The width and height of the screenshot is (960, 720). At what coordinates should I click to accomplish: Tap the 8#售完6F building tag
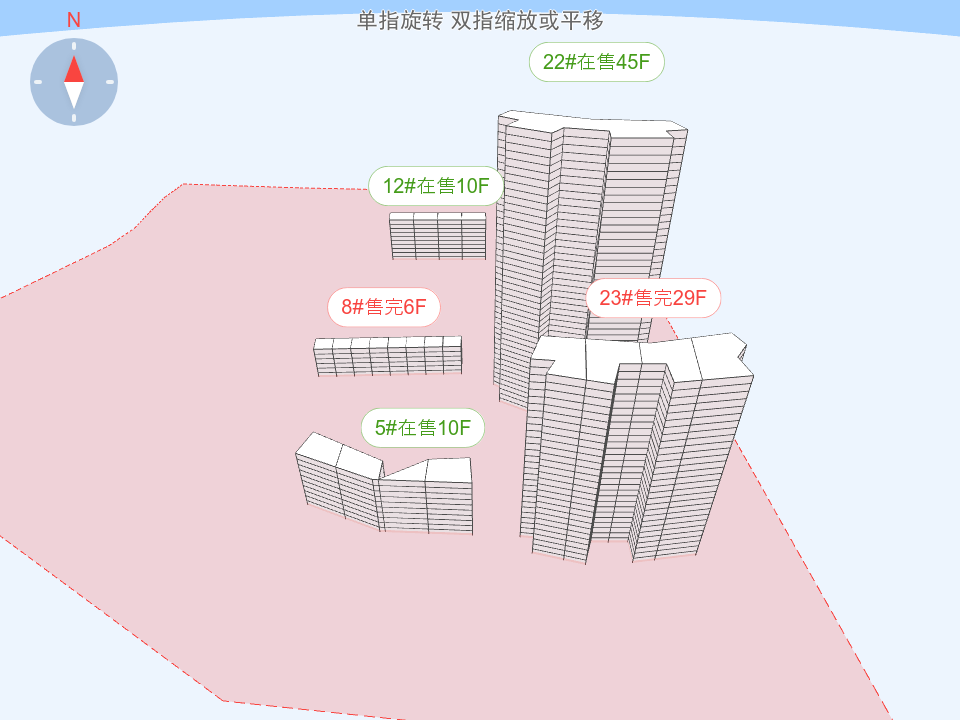(x=384, y=307)
